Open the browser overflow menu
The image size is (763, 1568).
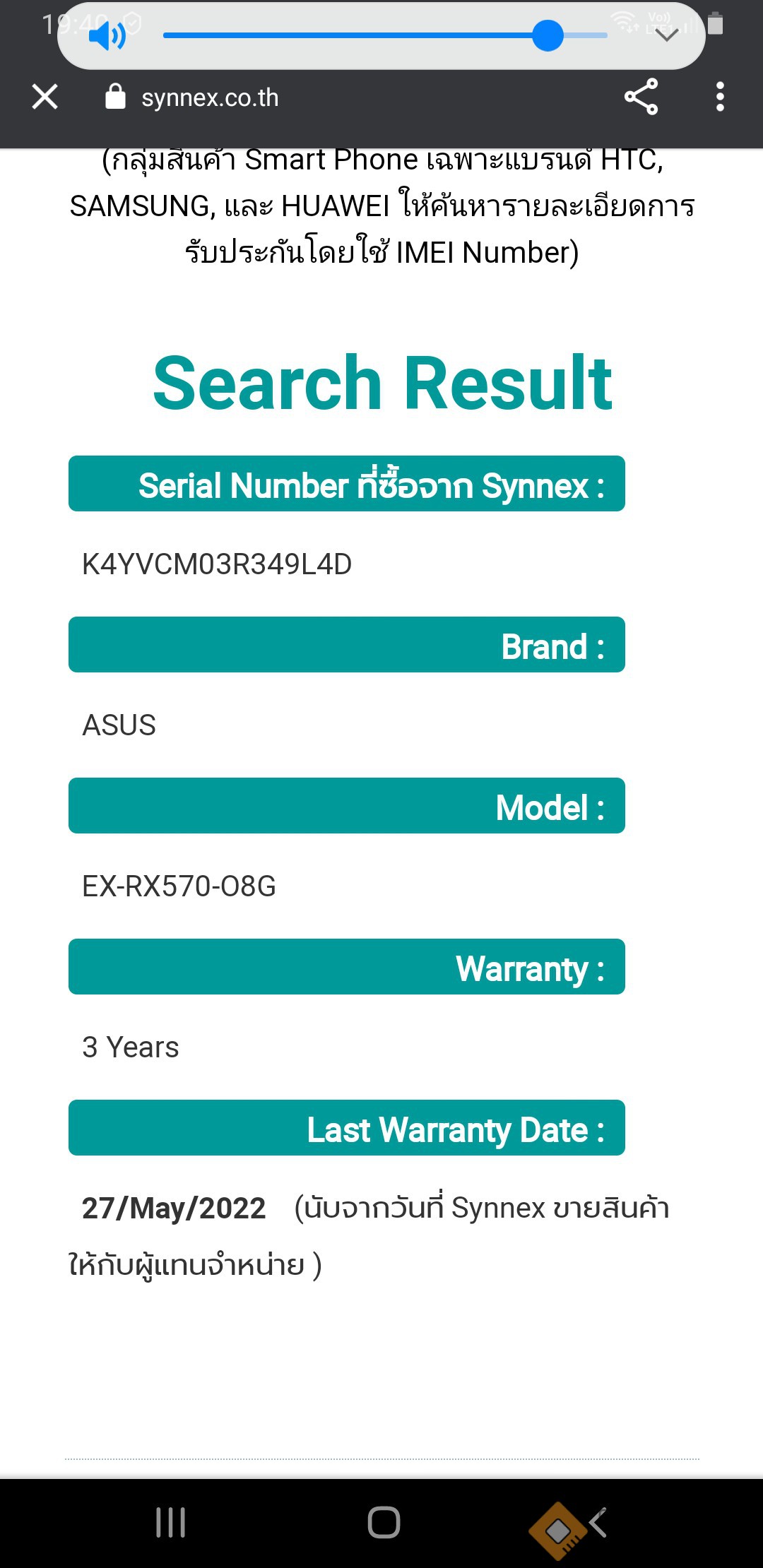point(719,97)
